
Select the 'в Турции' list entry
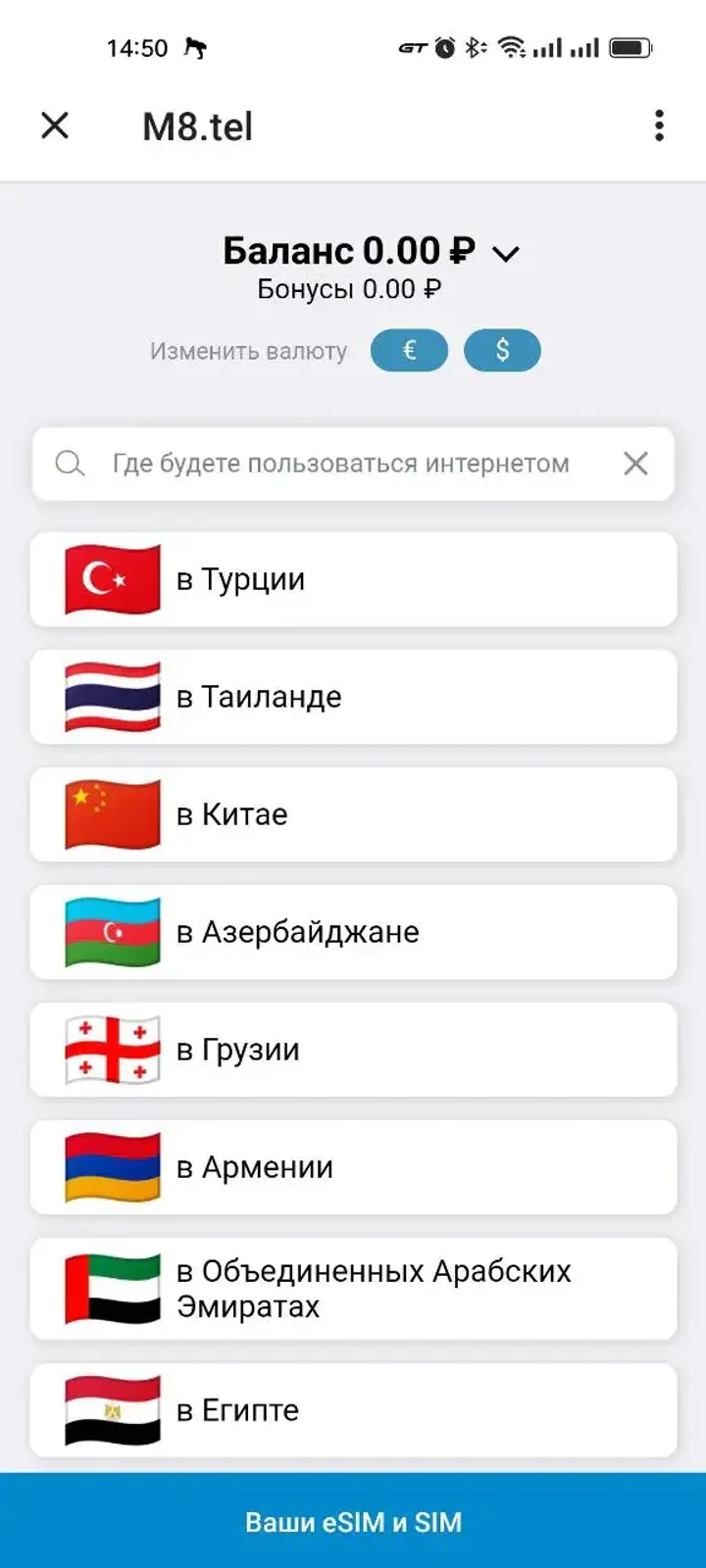click(x=353, y=578)
